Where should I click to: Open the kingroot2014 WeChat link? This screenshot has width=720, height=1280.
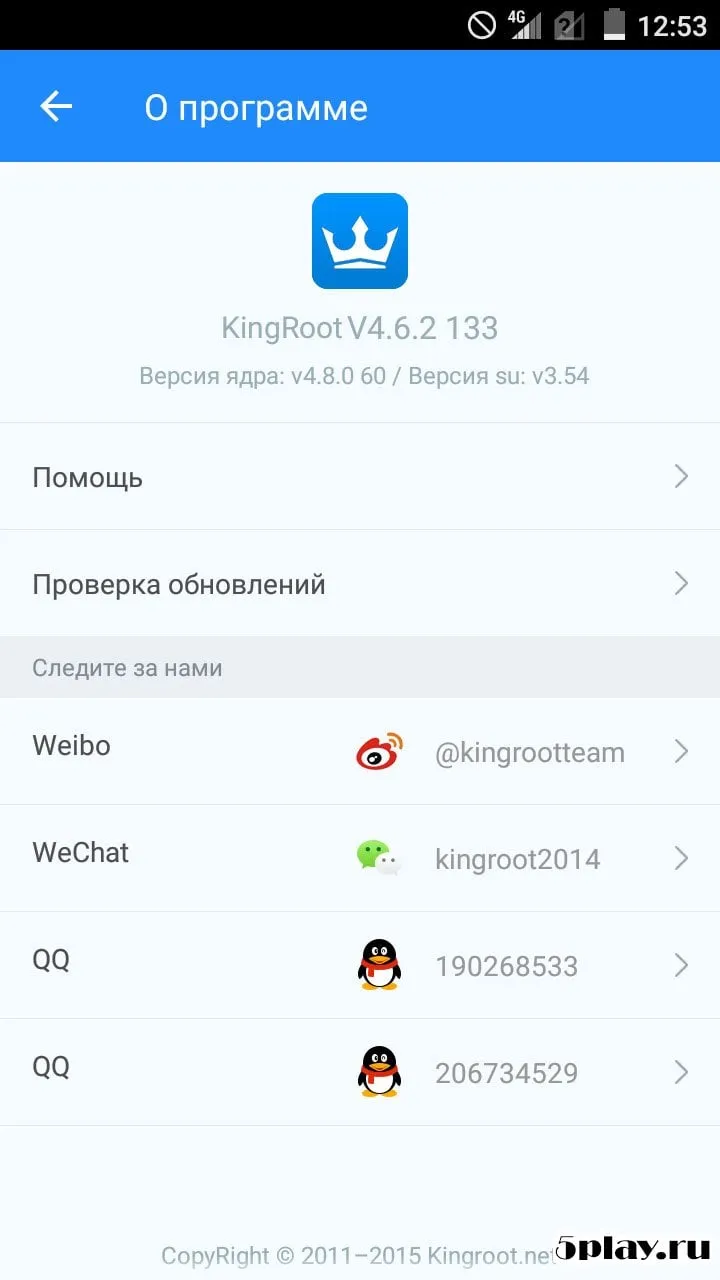pyautogui.click(x=517, y=858)
